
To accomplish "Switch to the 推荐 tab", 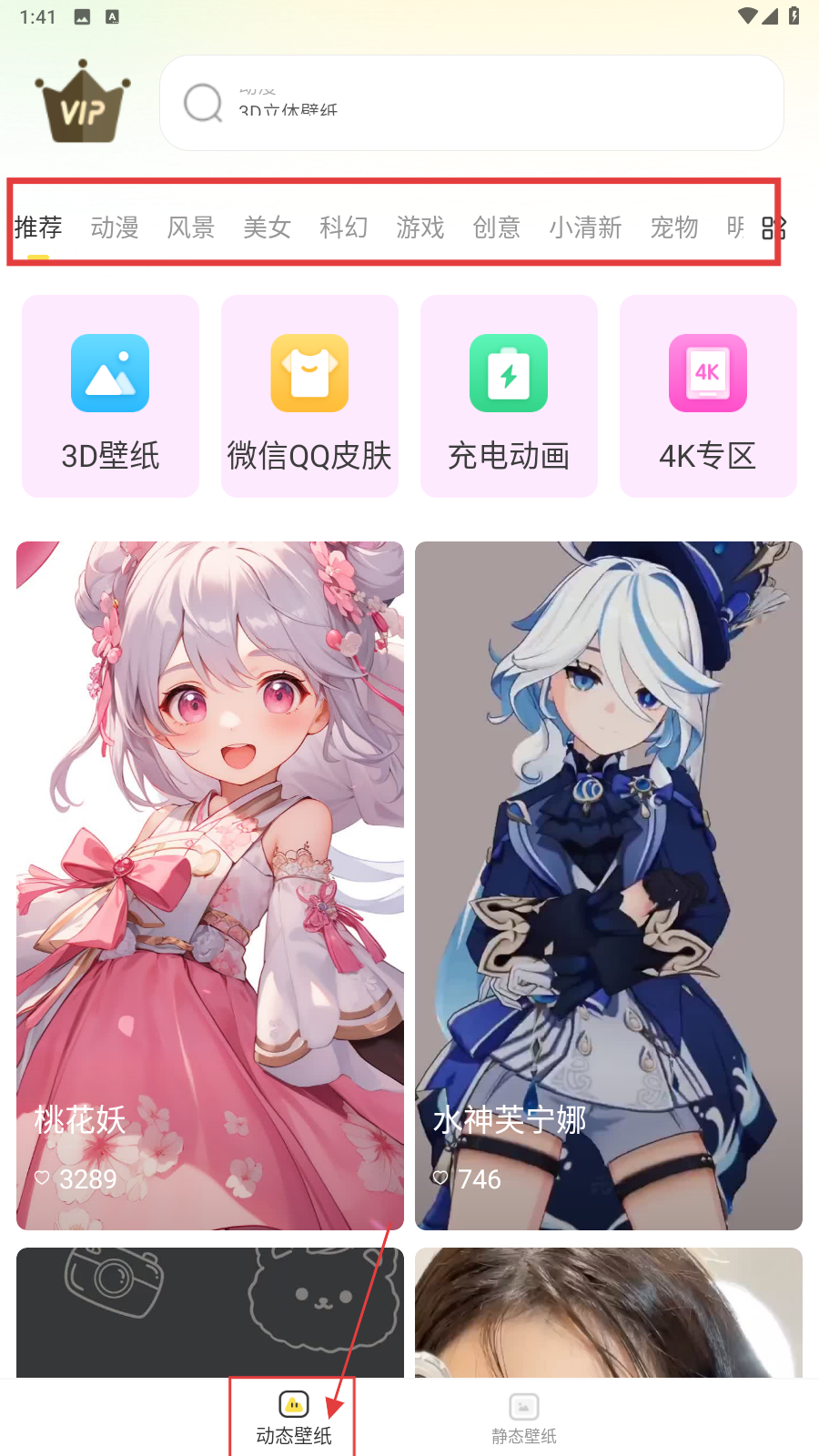I will [x=38, y=227].
